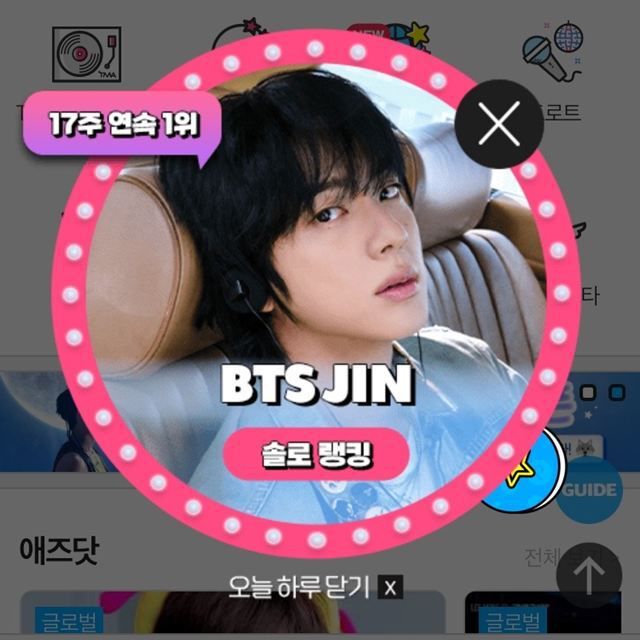Open the 솔로 랭킹 button
The width and height of the screenshot is (640, 640).
[316, 456]
